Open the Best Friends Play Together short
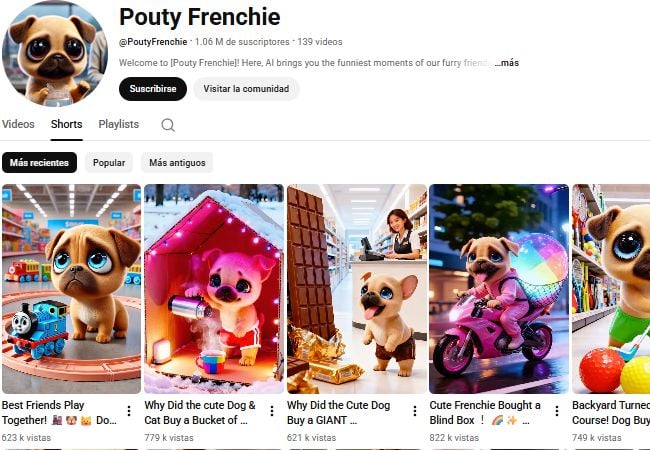Image resolution: width=650 pixels, height=450 pixels. (x=70, y=289)
